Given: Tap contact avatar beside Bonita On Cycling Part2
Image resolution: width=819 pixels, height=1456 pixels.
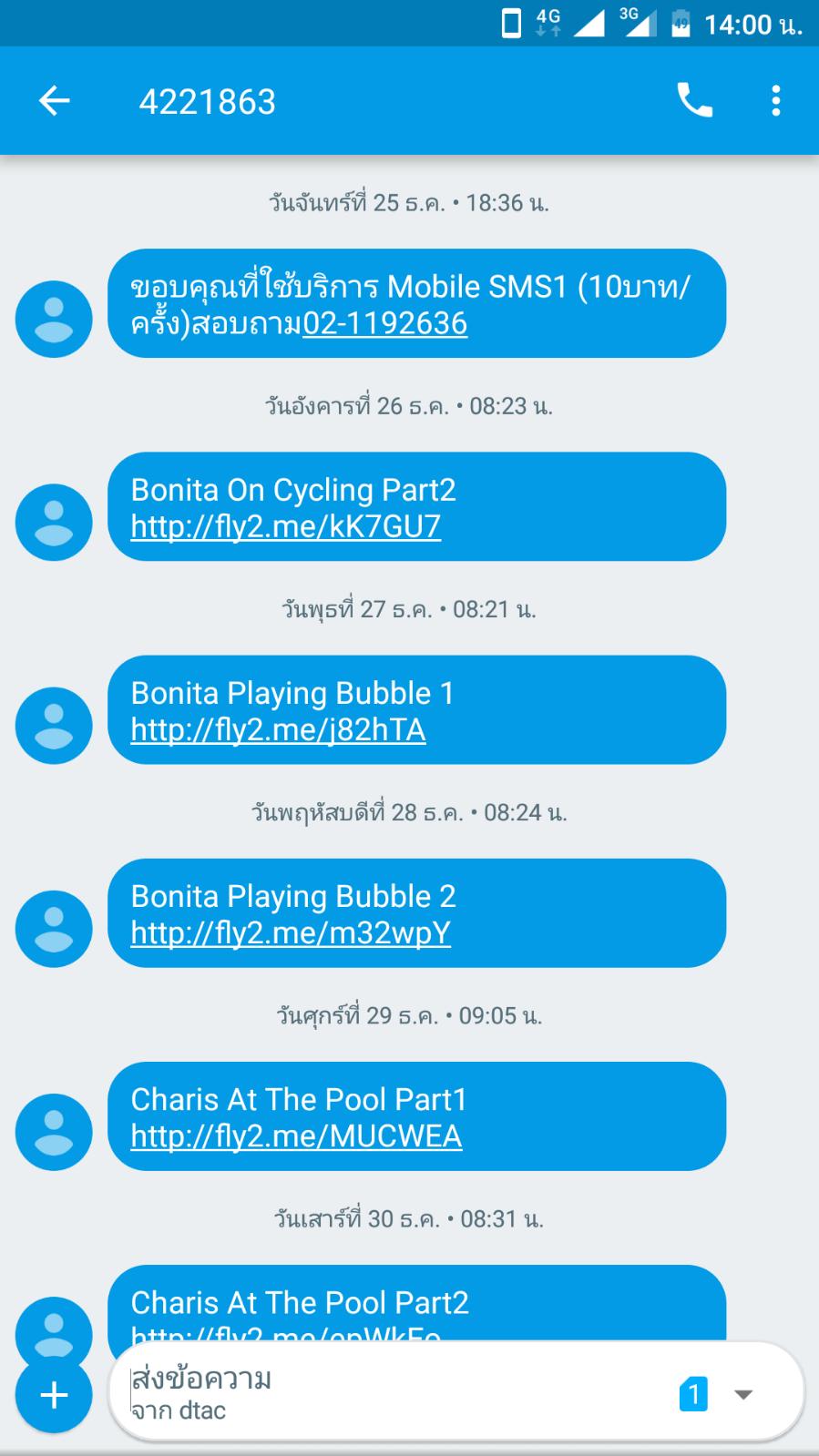Looking at the screenshot, I should 54,522.
